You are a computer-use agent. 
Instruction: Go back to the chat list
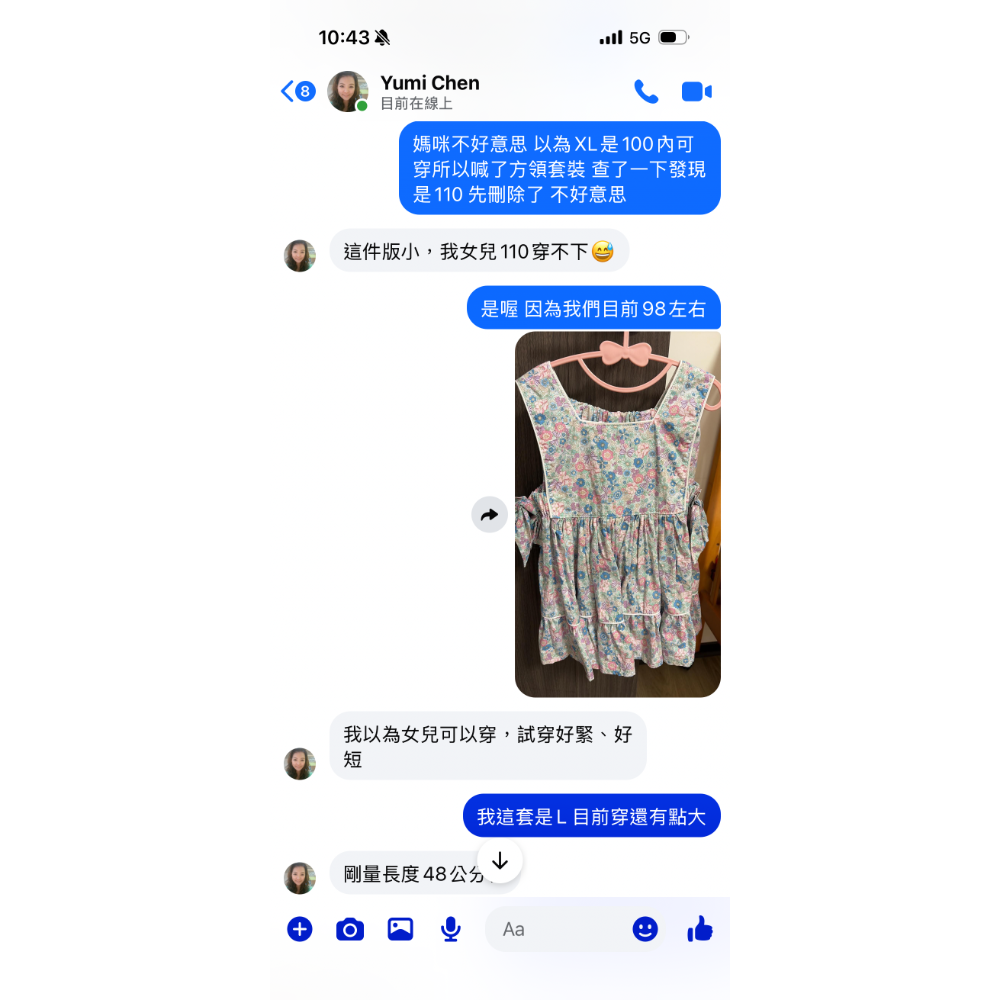[298, 91]
